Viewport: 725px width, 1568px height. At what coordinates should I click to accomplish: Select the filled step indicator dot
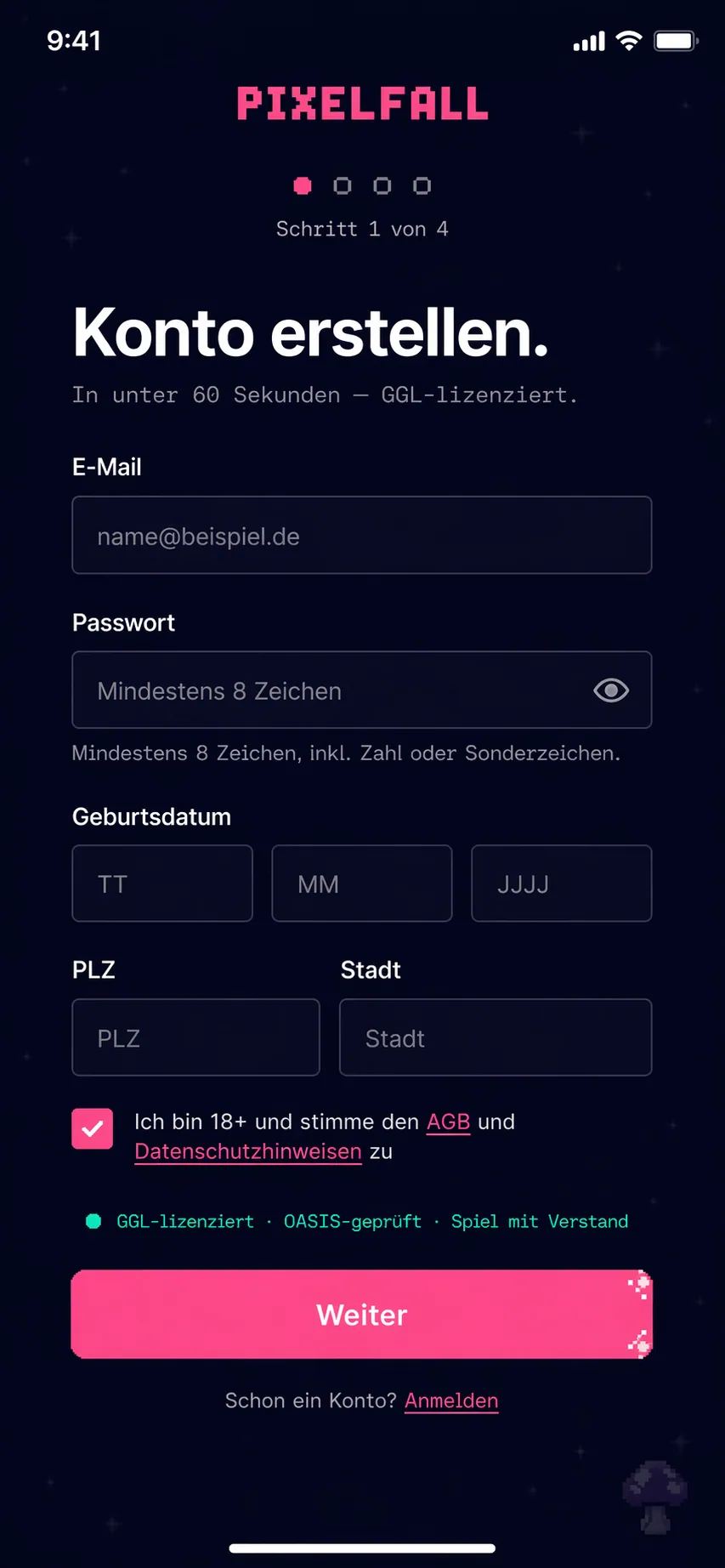point(303,185)
